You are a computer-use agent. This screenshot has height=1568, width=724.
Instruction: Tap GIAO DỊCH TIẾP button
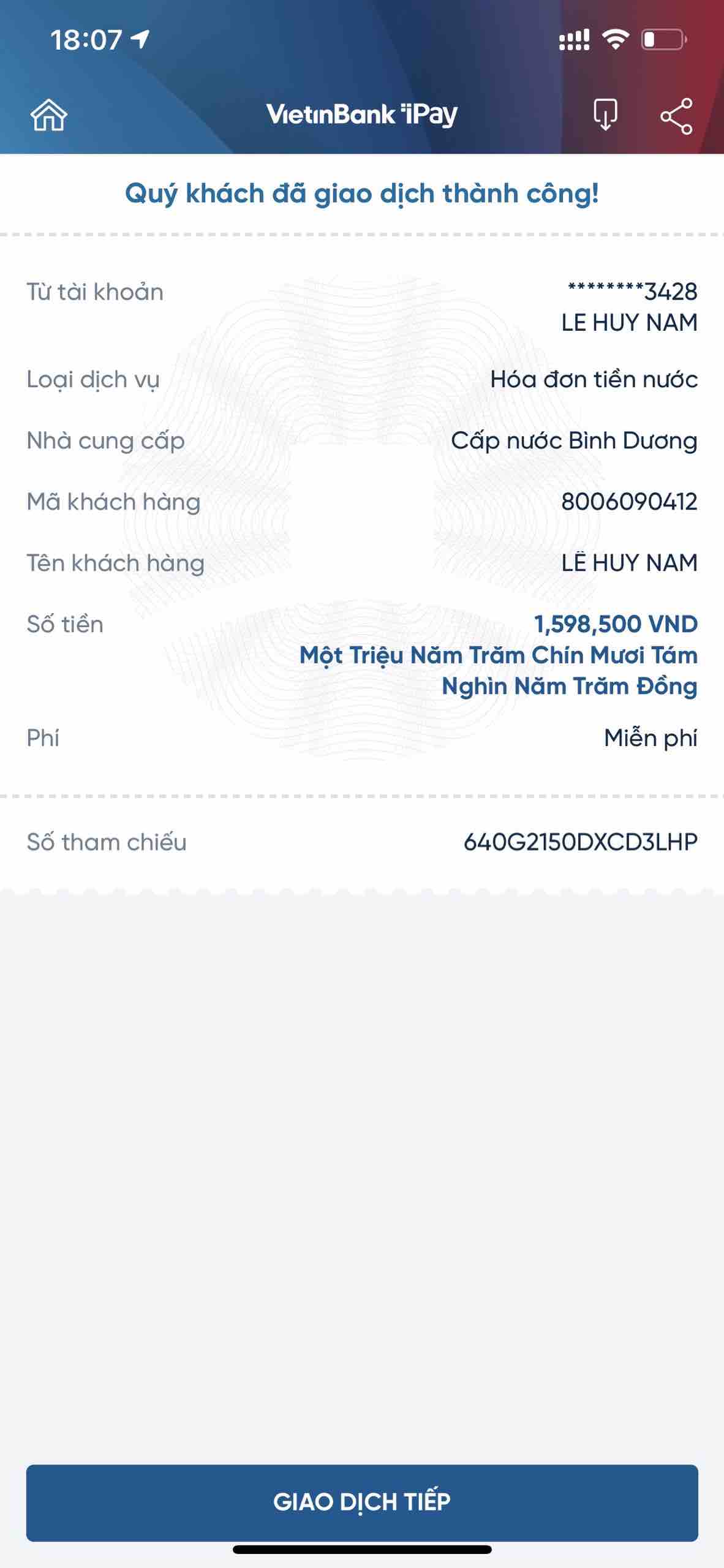(362, 1502)
